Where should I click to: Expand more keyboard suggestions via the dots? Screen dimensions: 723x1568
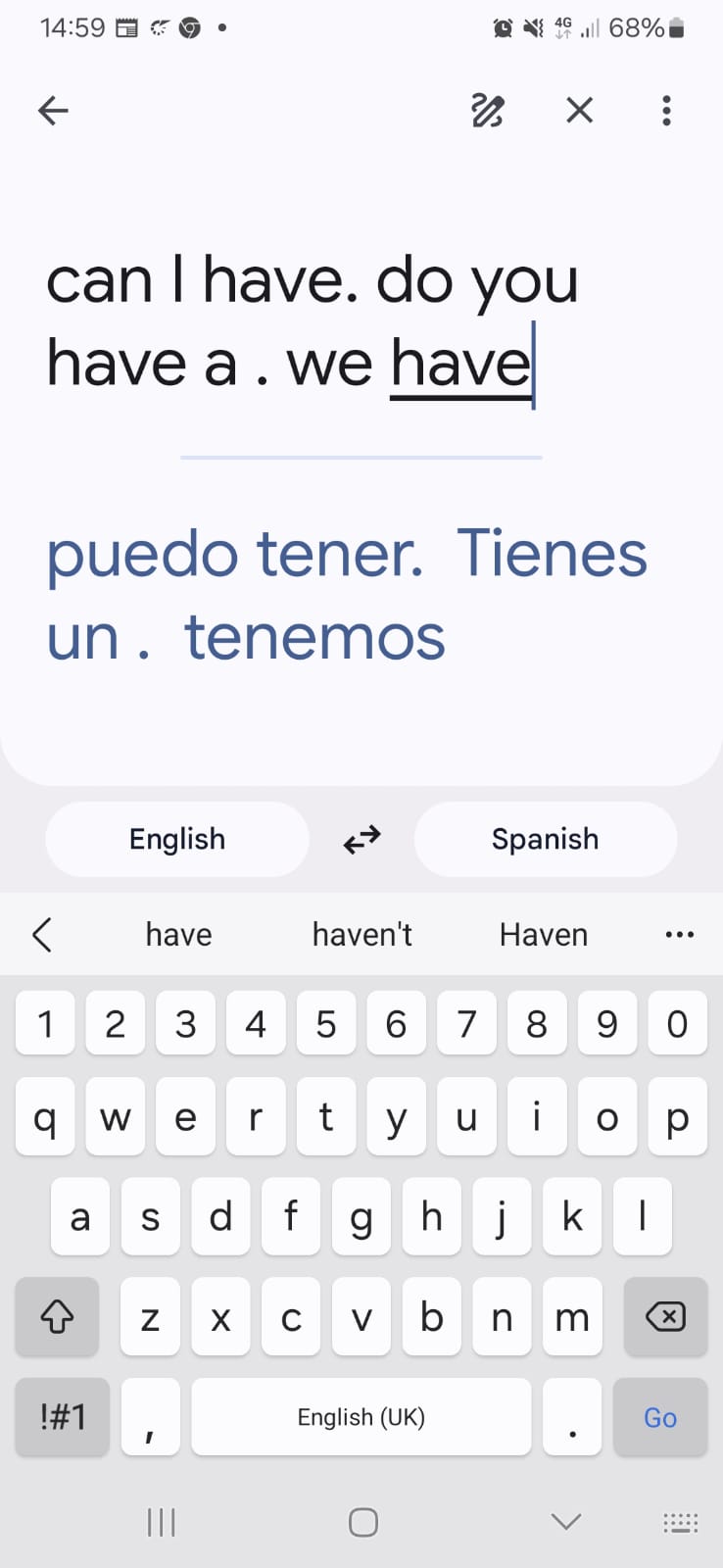click(679, 935)
